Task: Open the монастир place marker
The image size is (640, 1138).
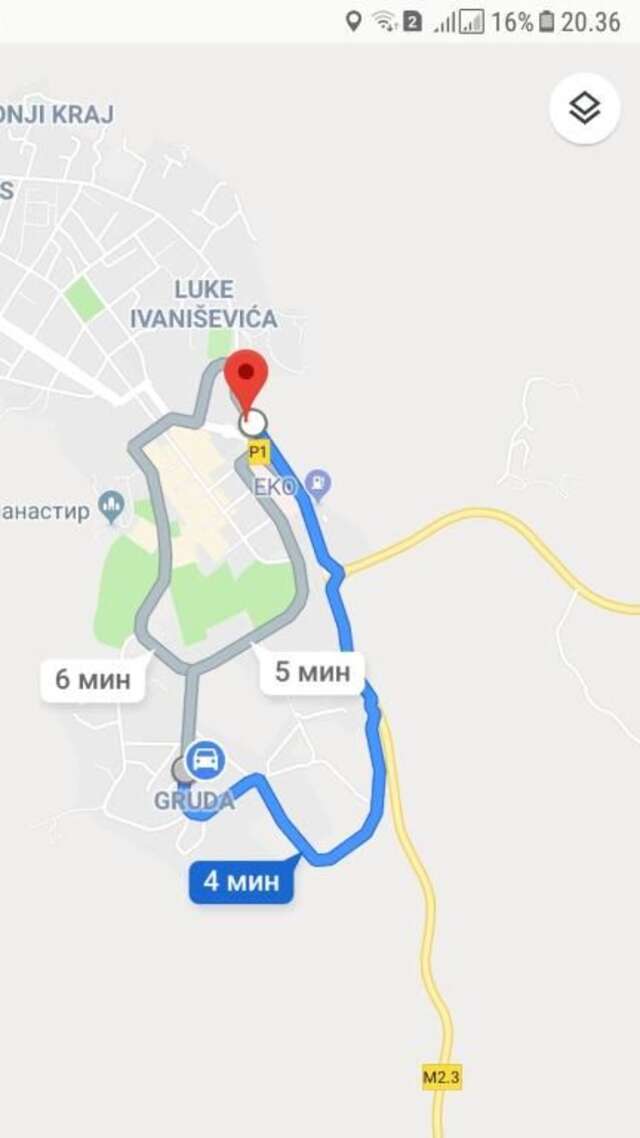Action: click(112, 506)
